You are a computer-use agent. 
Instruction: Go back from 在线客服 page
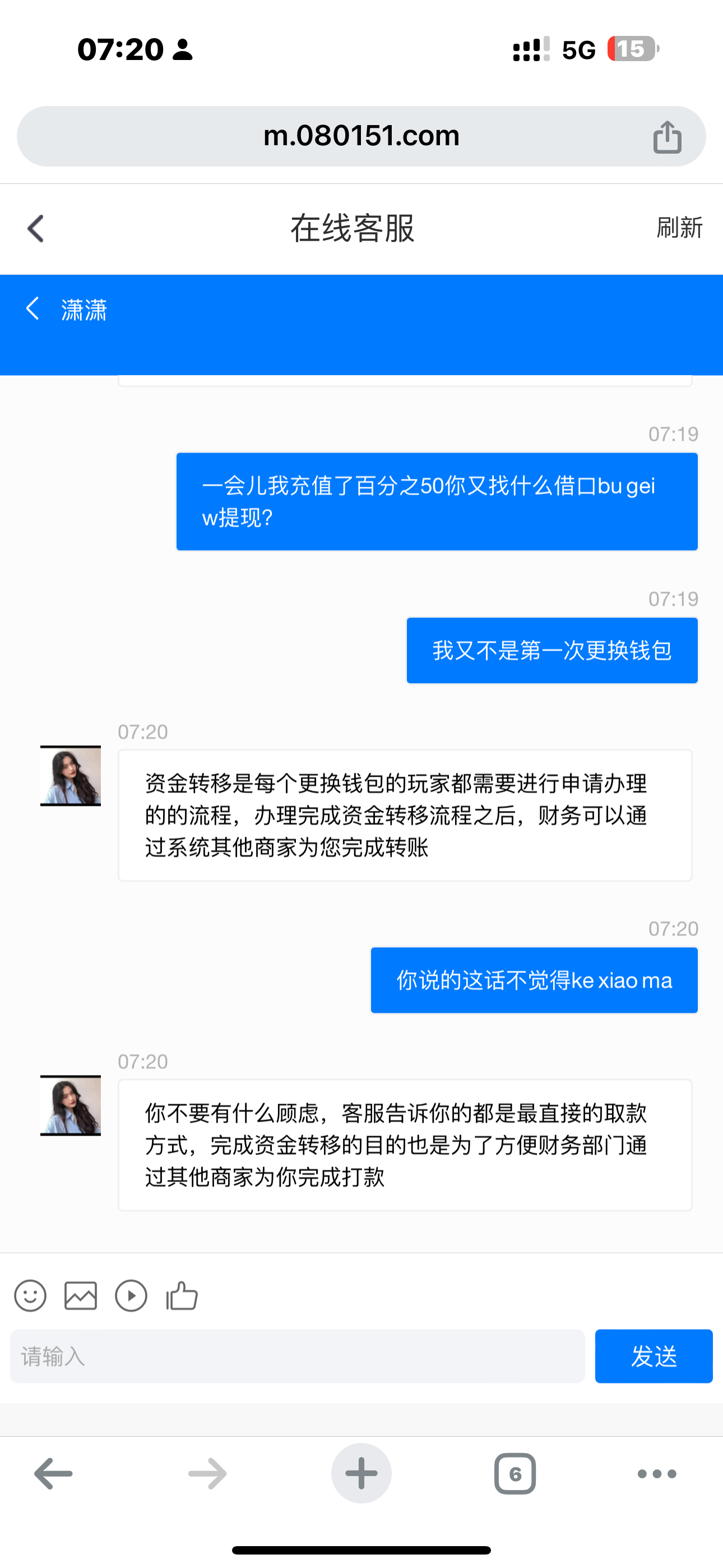pyautogui.click(x=36, y=229)
